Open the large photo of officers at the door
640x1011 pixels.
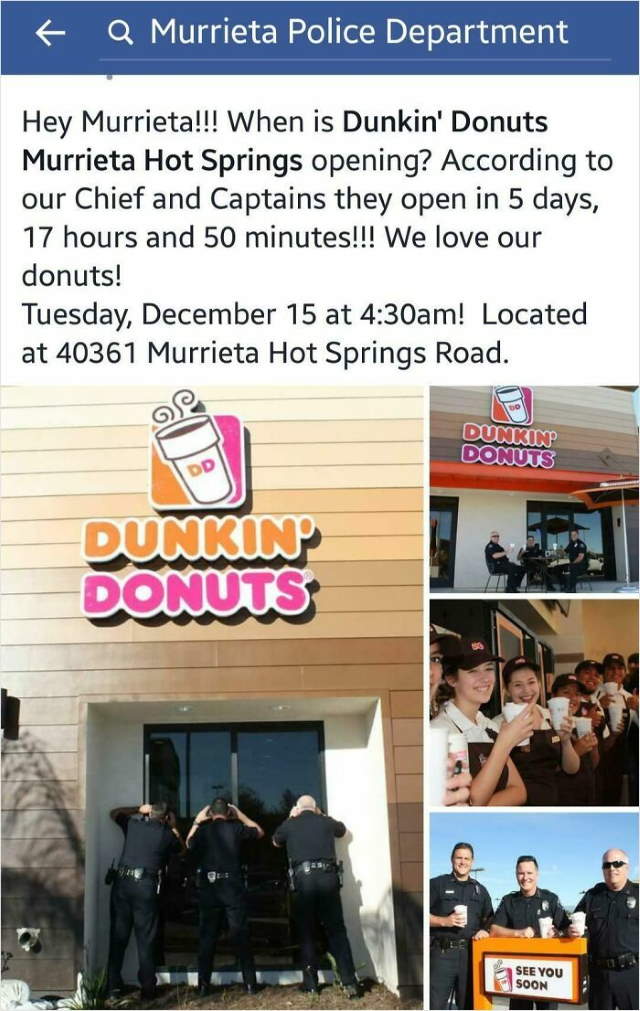coord(212,698)
